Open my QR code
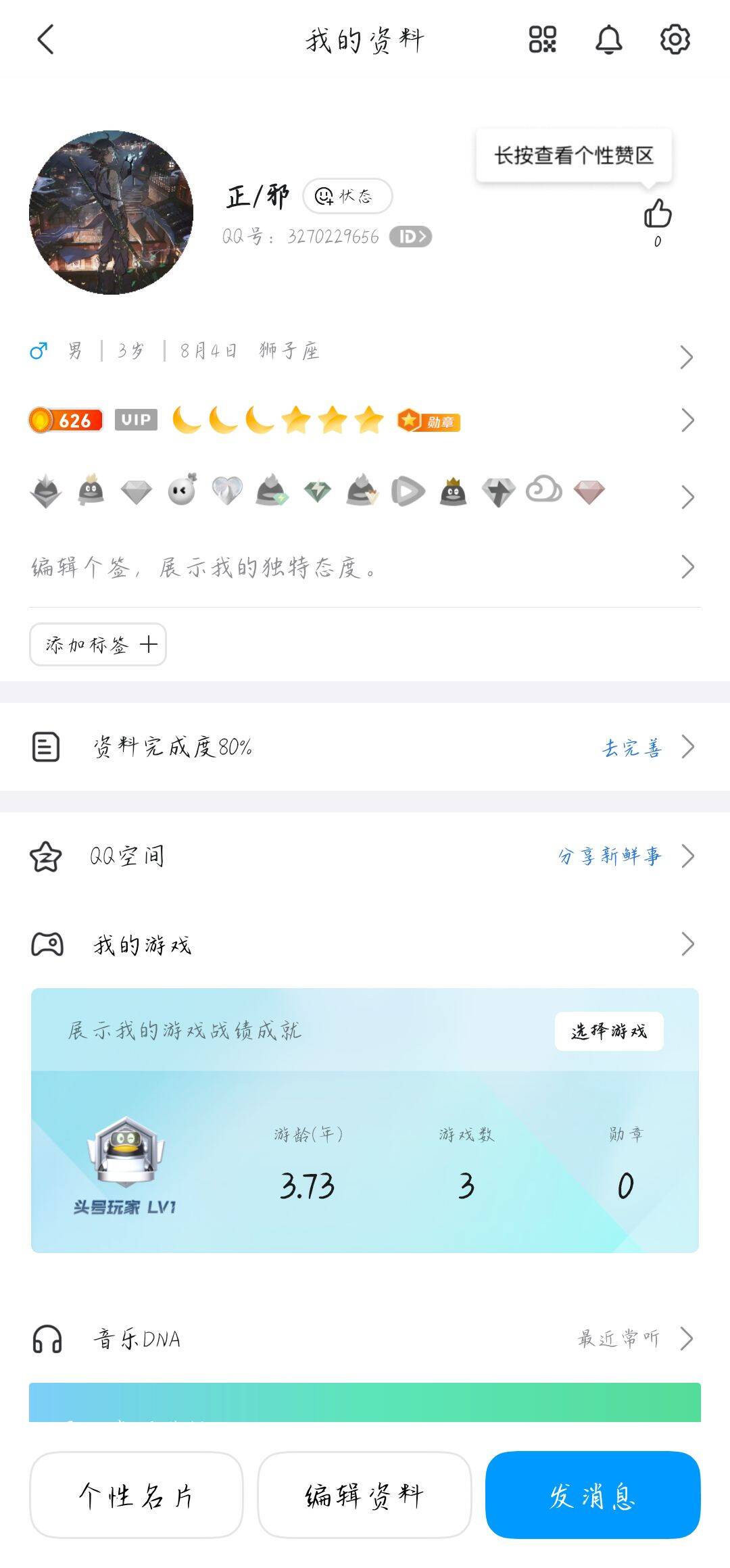 point(542,39)
